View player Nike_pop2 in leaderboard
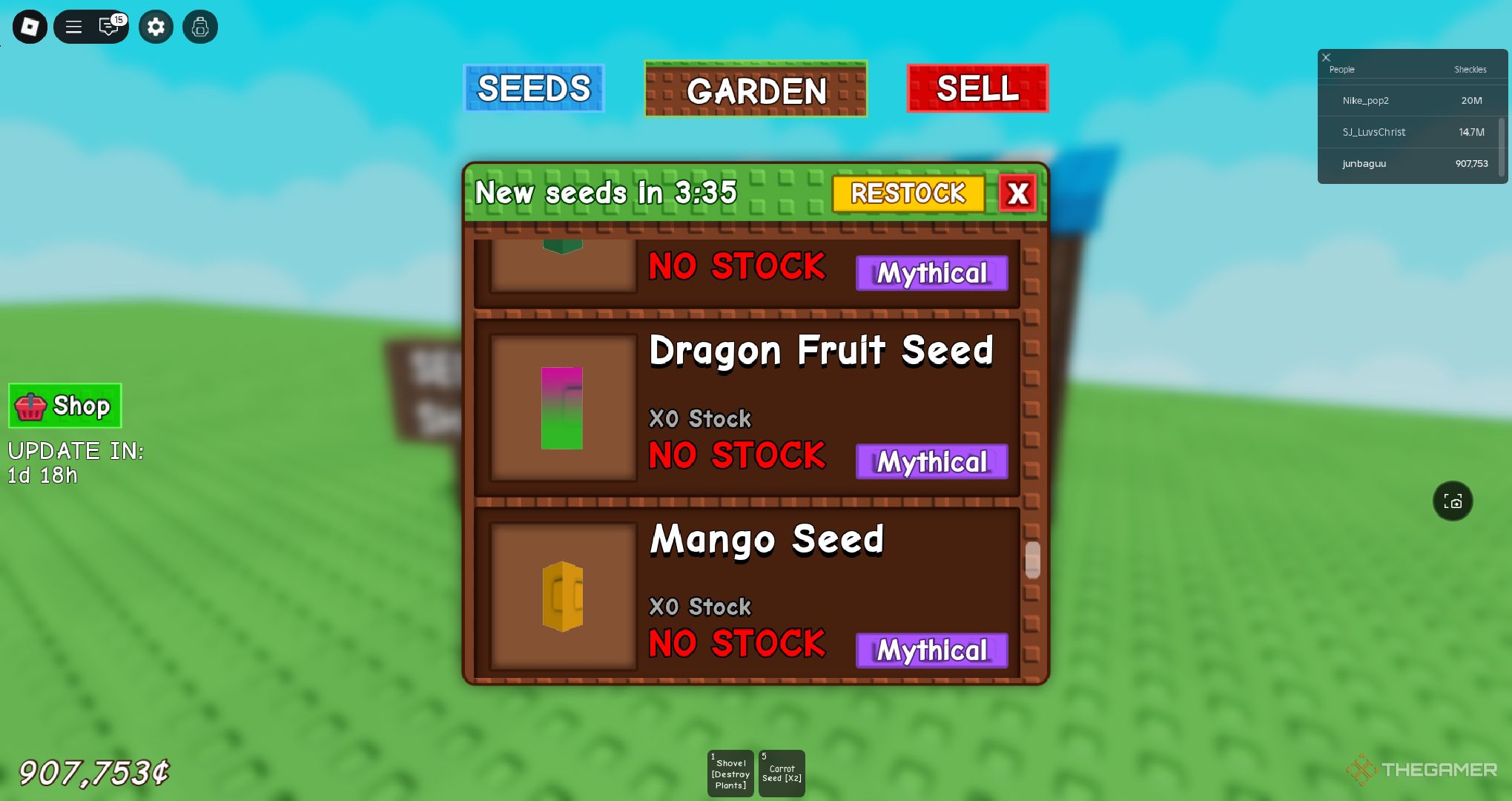Image resolution: width=1512 pixels, height=801 pixels. (1365, 101)
